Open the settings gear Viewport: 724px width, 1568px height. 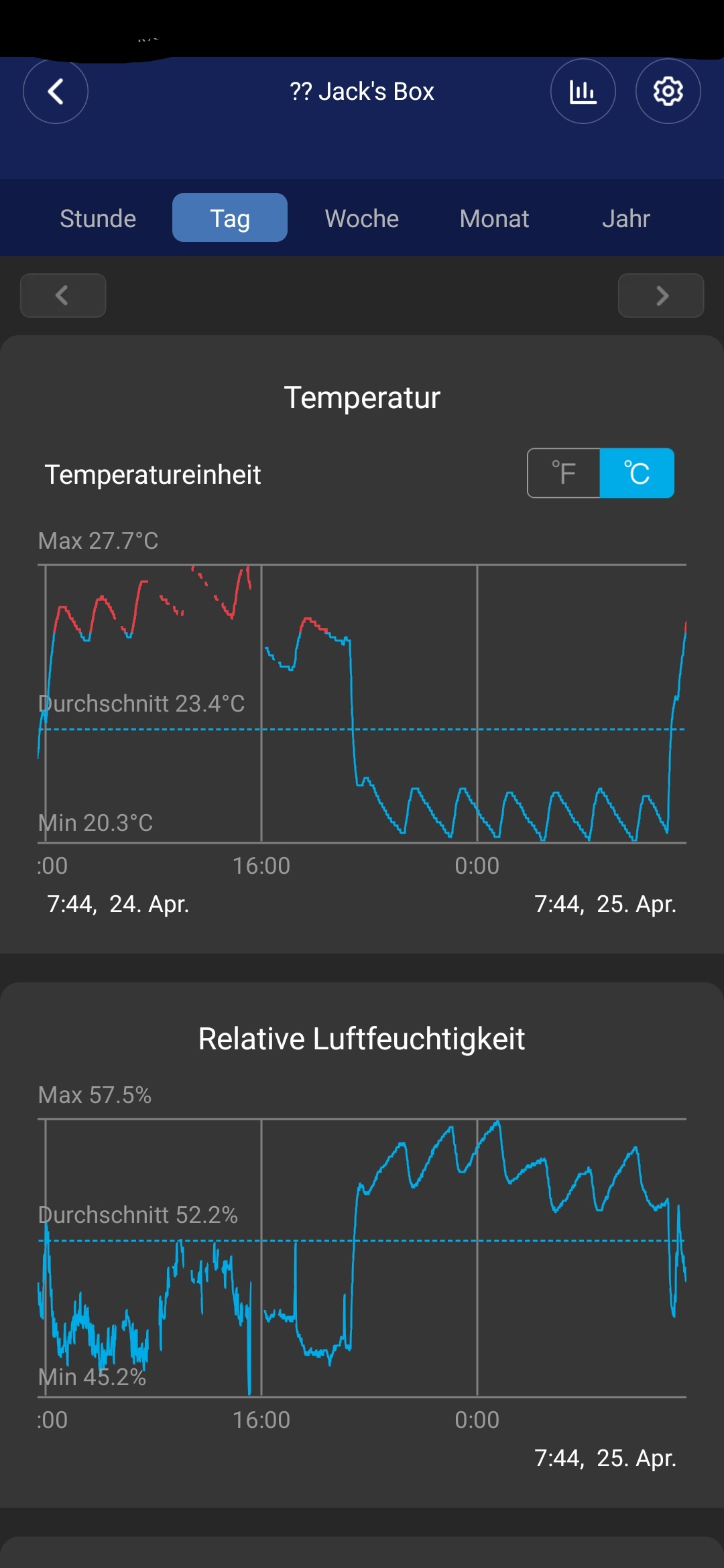point(668,92)
